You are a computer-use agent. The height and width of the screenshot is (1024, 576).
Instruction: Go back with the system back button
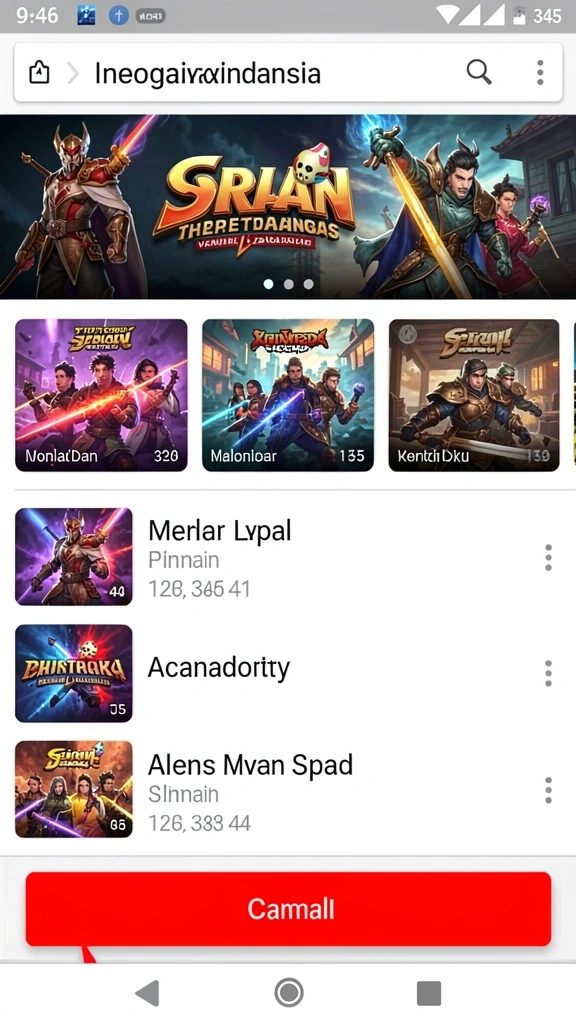pos(148,993)
